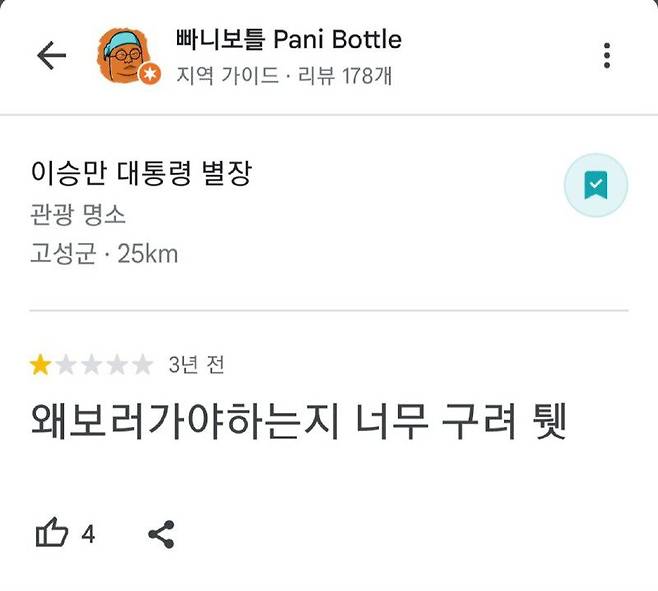Toggle the saved bookmark for 이승만 대통령 별장
Screen dimensions: 658x591
595,185
